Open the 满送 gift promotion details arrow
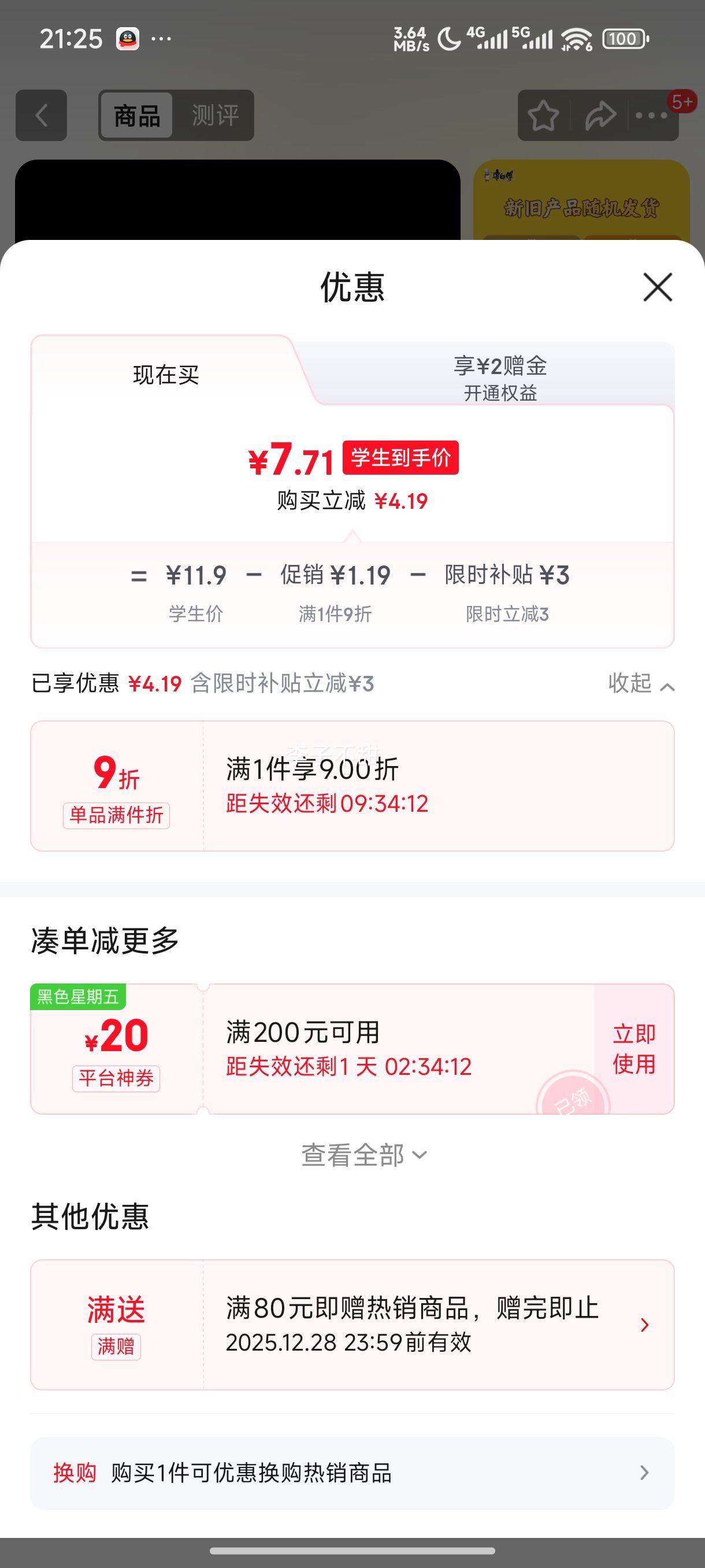 644,1324
